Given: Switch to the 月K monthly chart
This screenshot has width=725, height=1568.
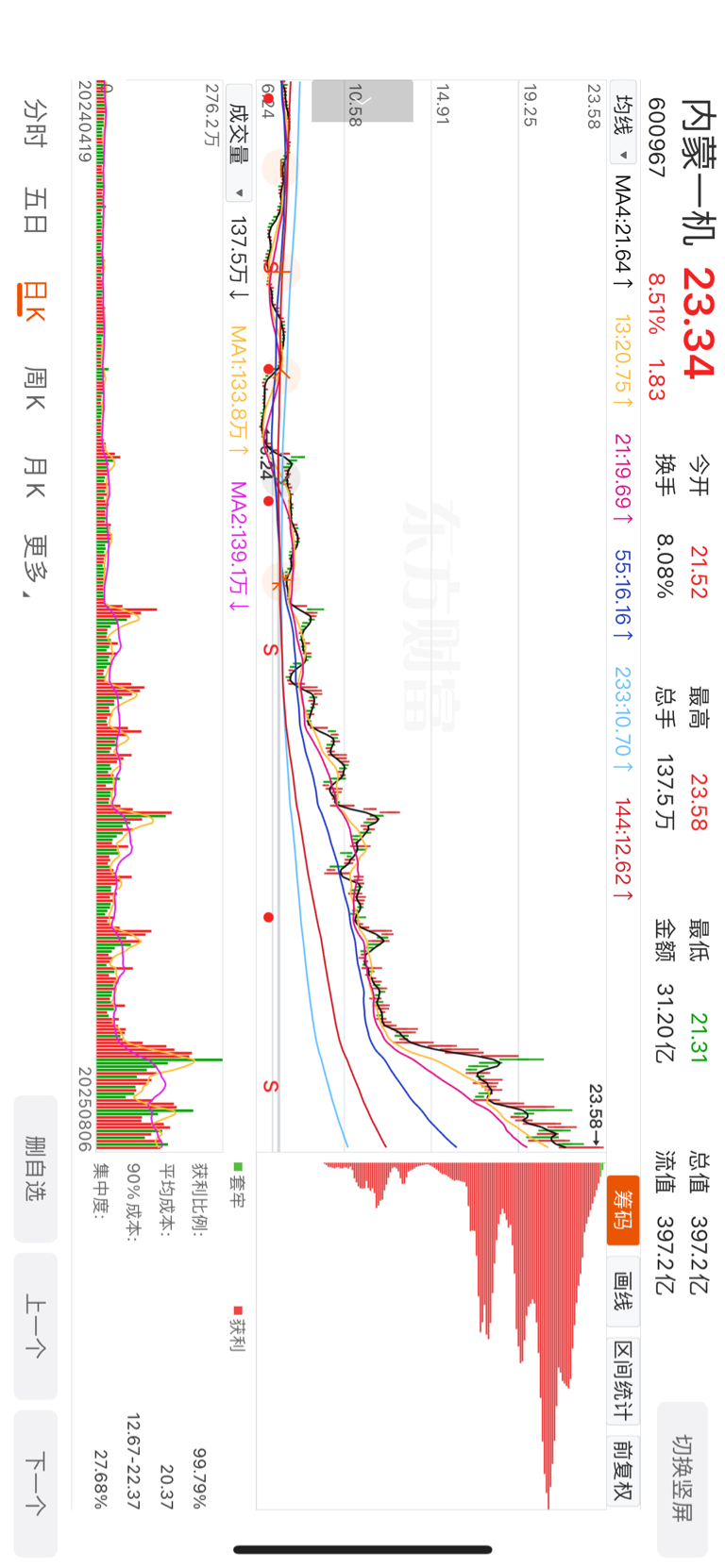Looking at the screenshot, I should 35,477.
